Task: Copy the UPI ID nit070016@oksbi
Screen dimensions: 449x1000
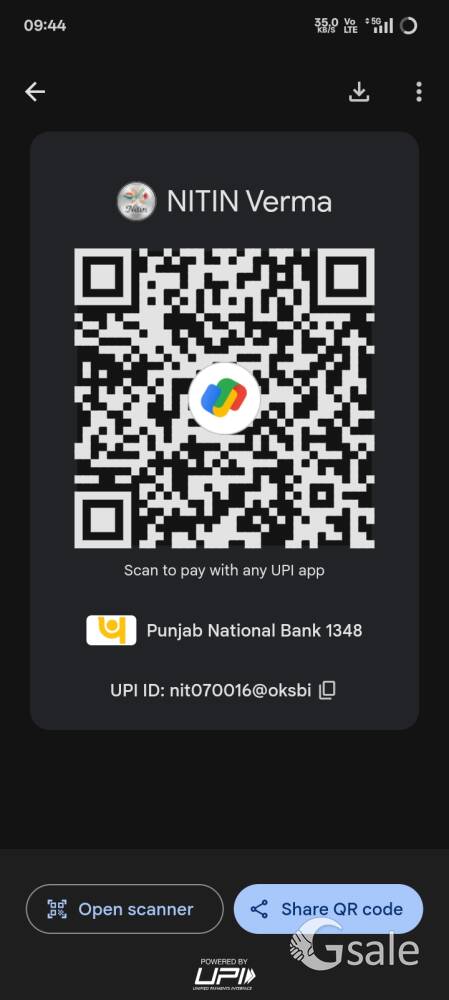Action: (327, 690)
